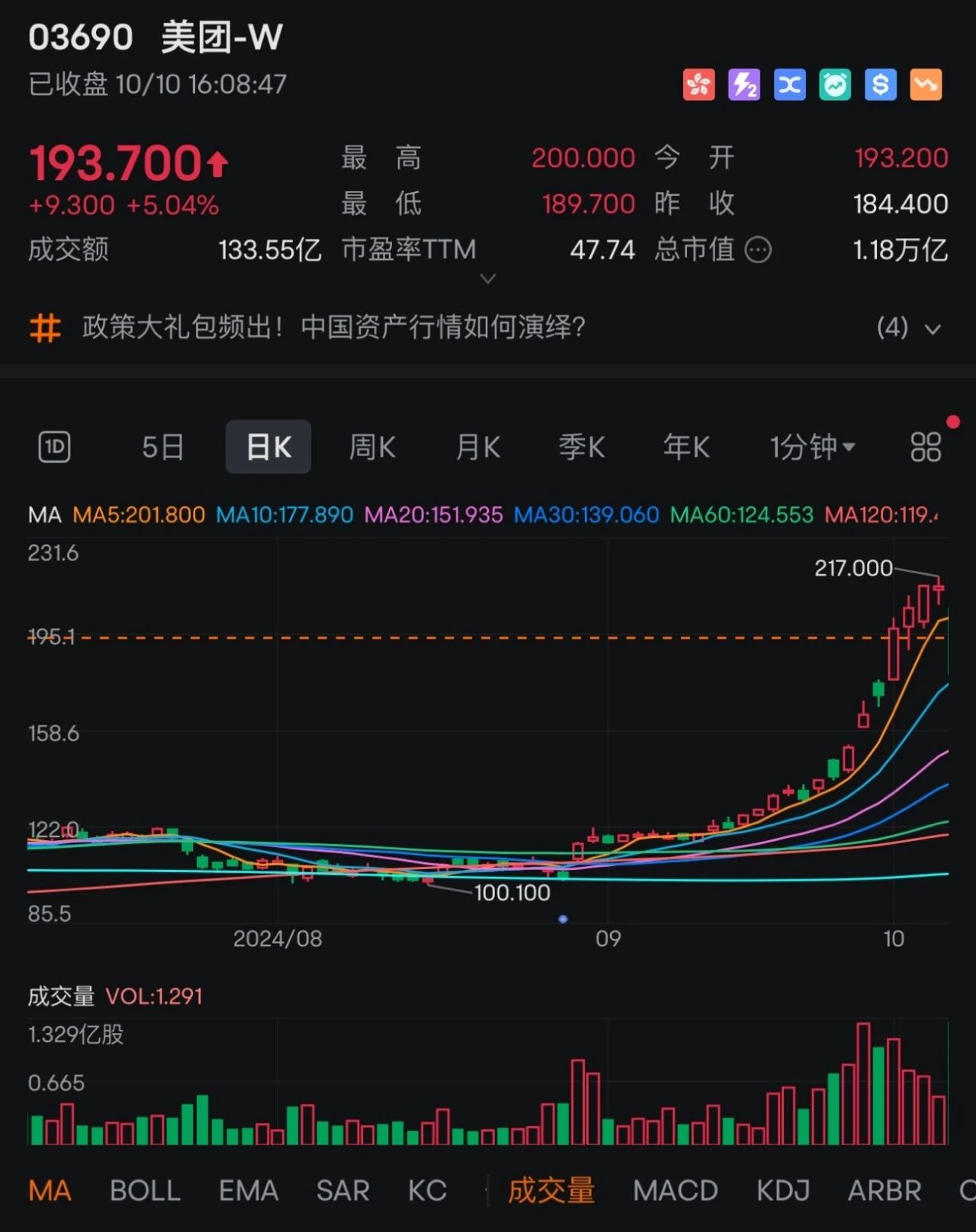Expand more stock quote details
Image resolution: width=976 pixels, height=1232 pixels.
(x=488, y=279)
